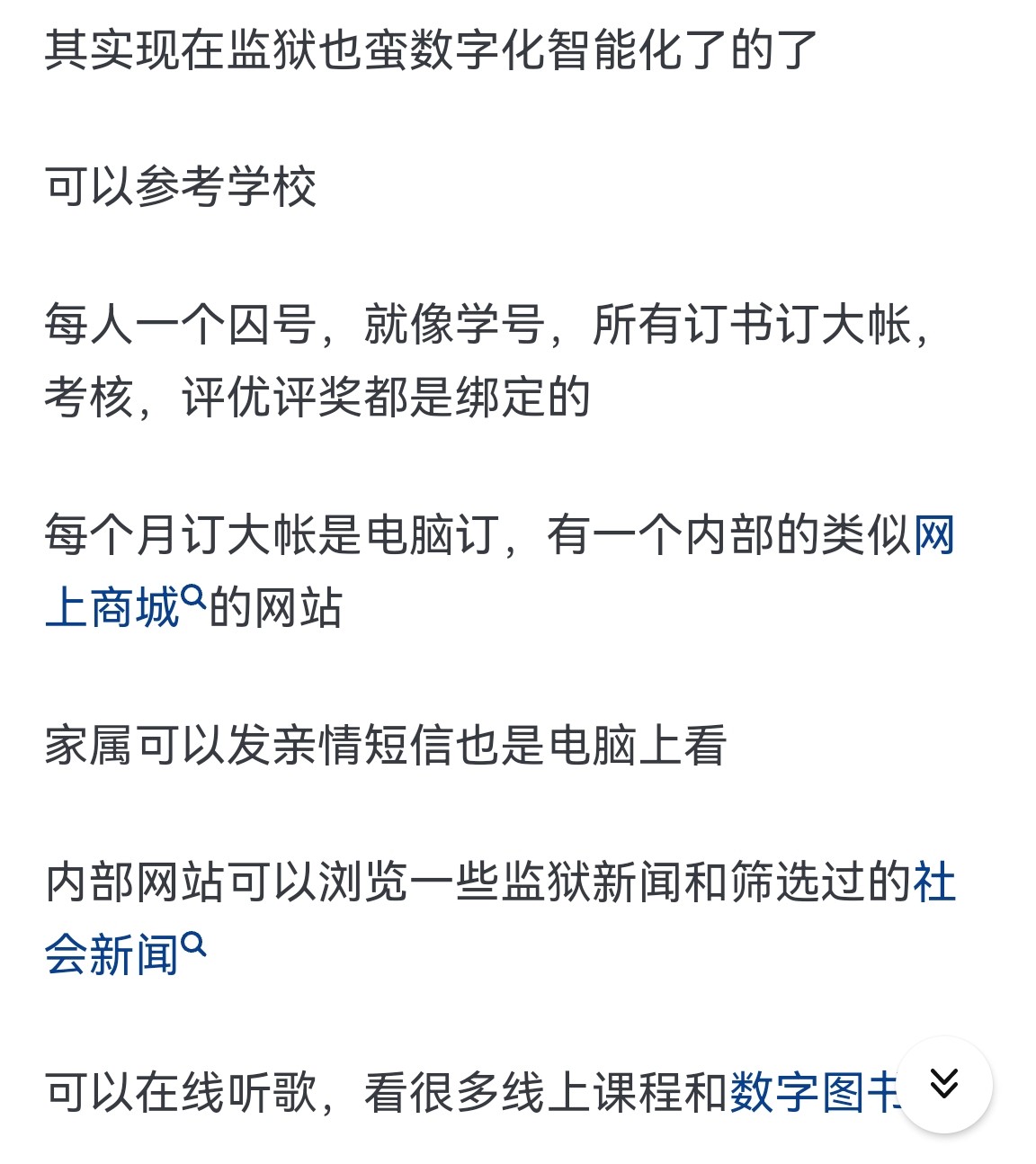Open the 数字图书 search link
The image size is (1036, 1164).
[x=809, y=1094]
